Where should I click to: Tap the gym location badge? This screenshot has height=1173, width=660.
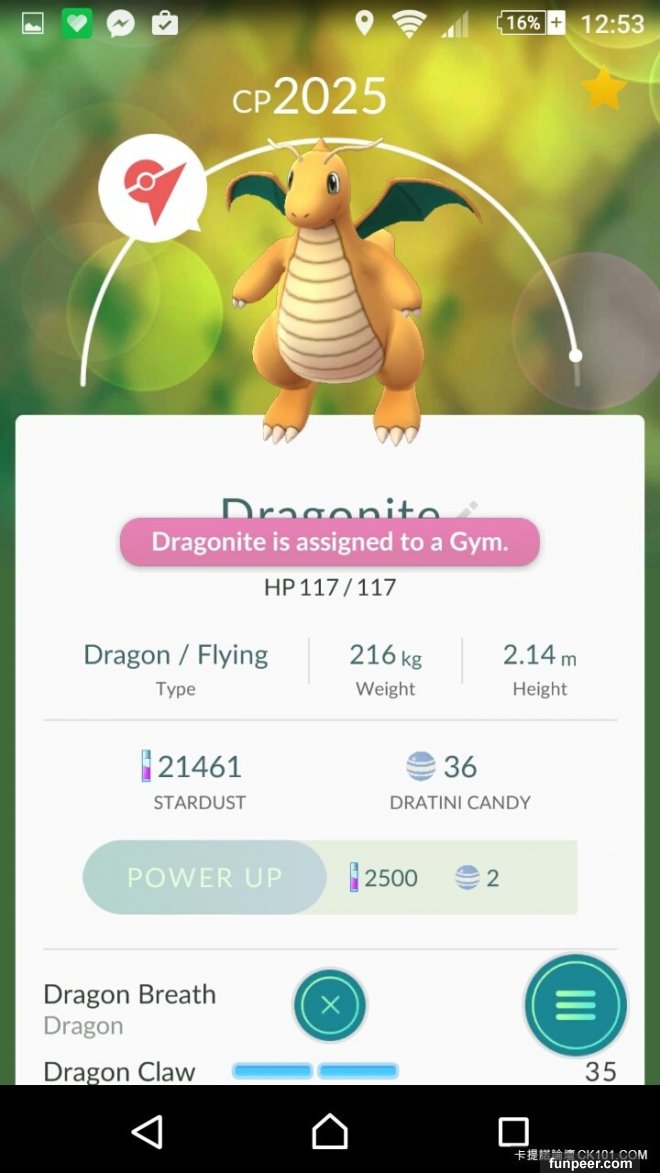152,187
